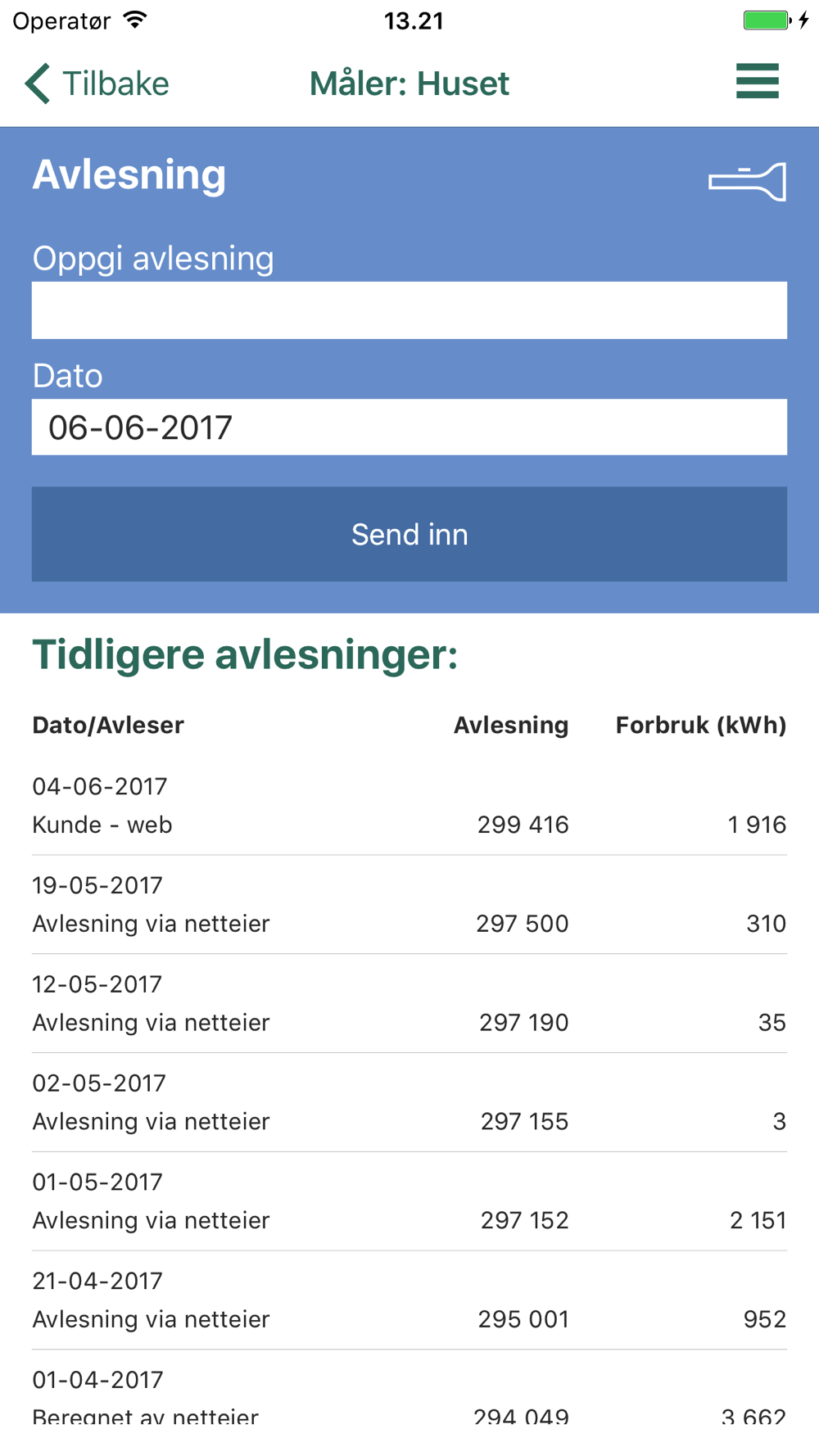Tap the Oppgi avlesning input field
This screenshot has width=819, height=1456.
click(409, 310)
